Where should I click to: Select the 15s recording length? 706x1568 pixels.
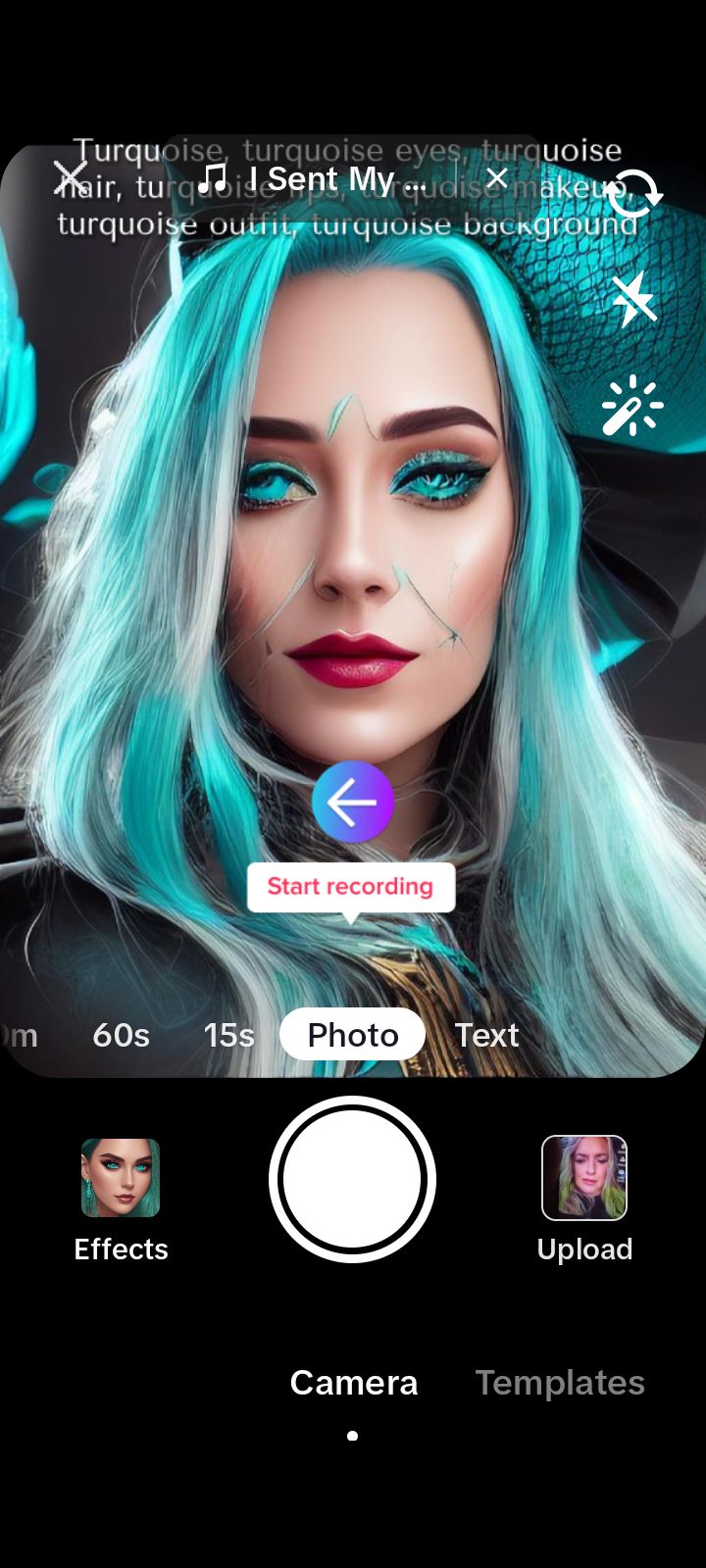tap(228, 1035)
